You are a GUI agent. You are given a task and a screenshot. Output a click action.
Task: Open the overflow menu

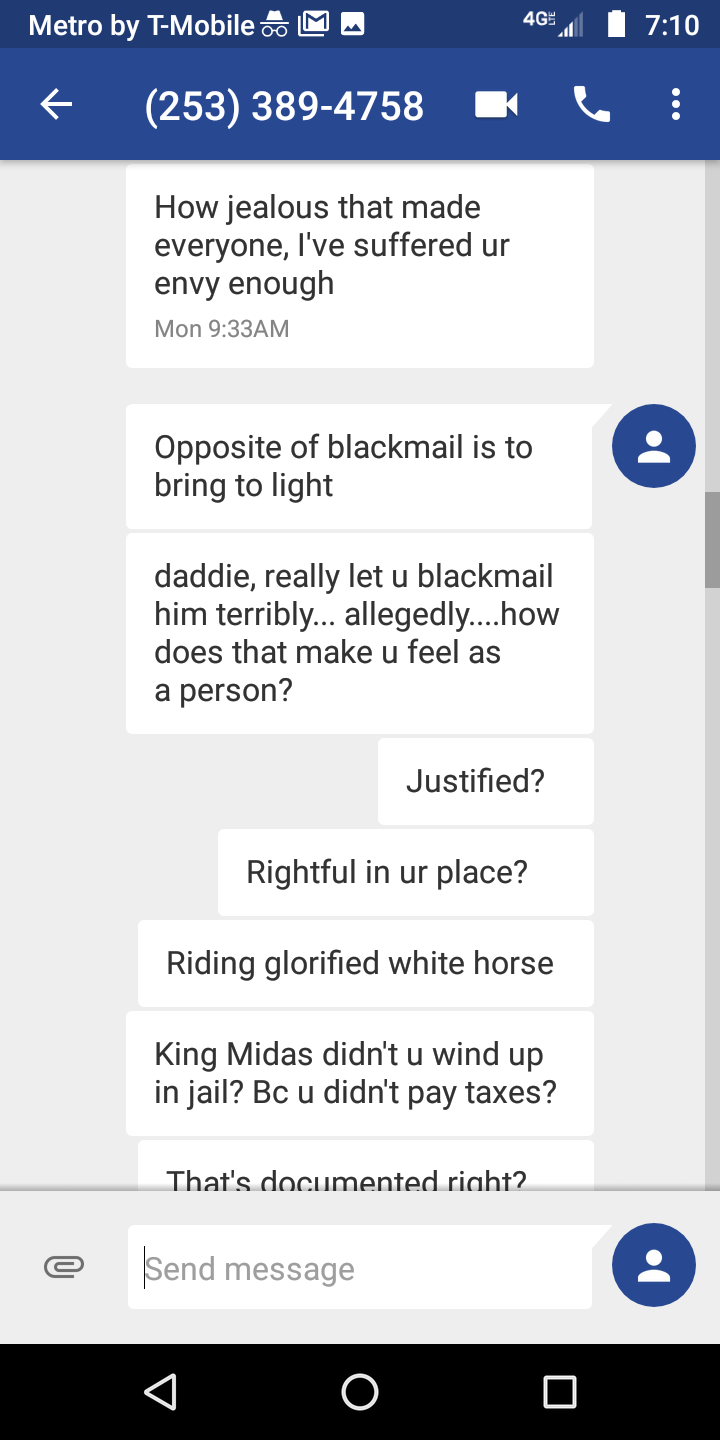pyautogui.click(x=676, y=105)
